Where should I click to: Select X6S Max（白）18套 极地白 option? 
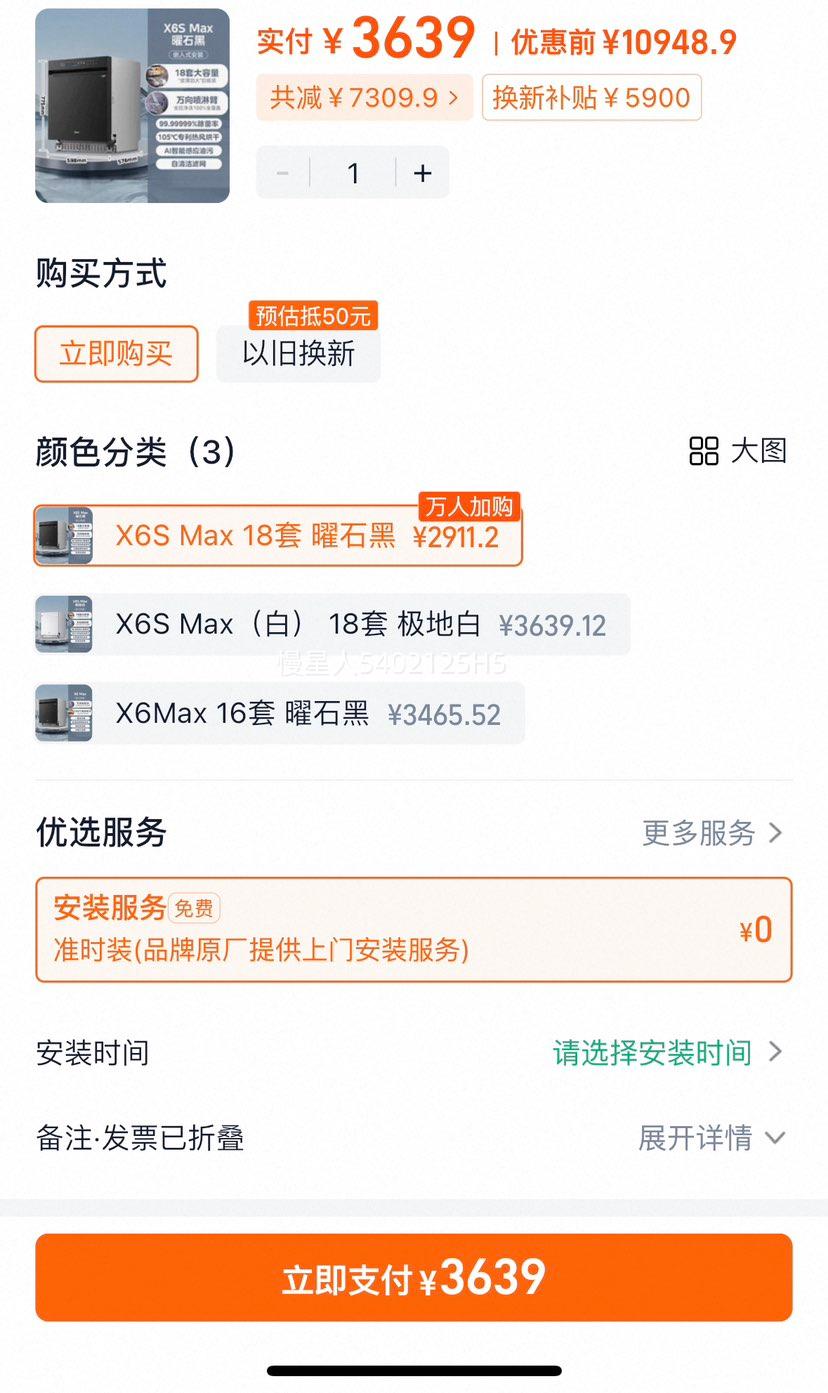click(x=332, y=625)
